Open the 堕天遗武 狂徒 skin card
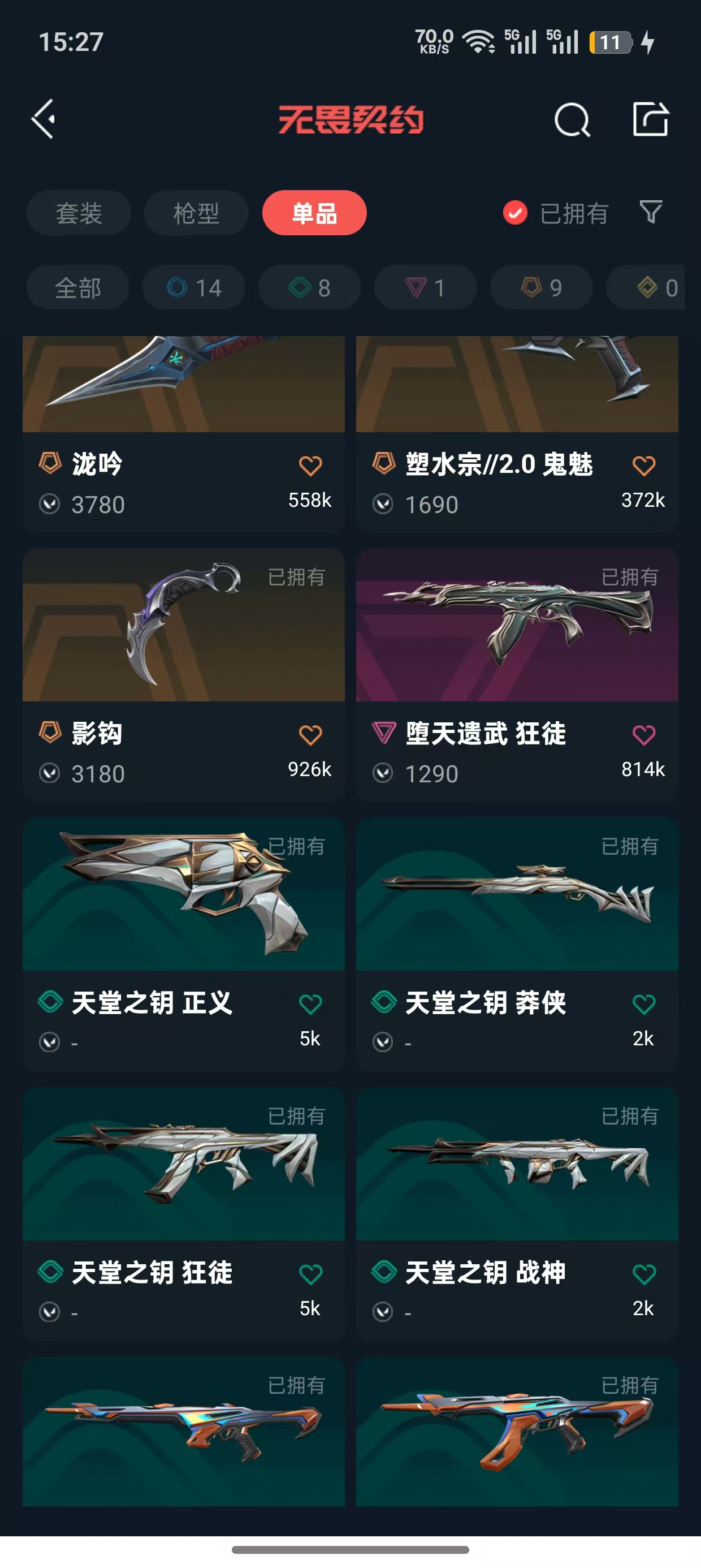Screen dimensions: 701x1568 (x=517, y=674)
